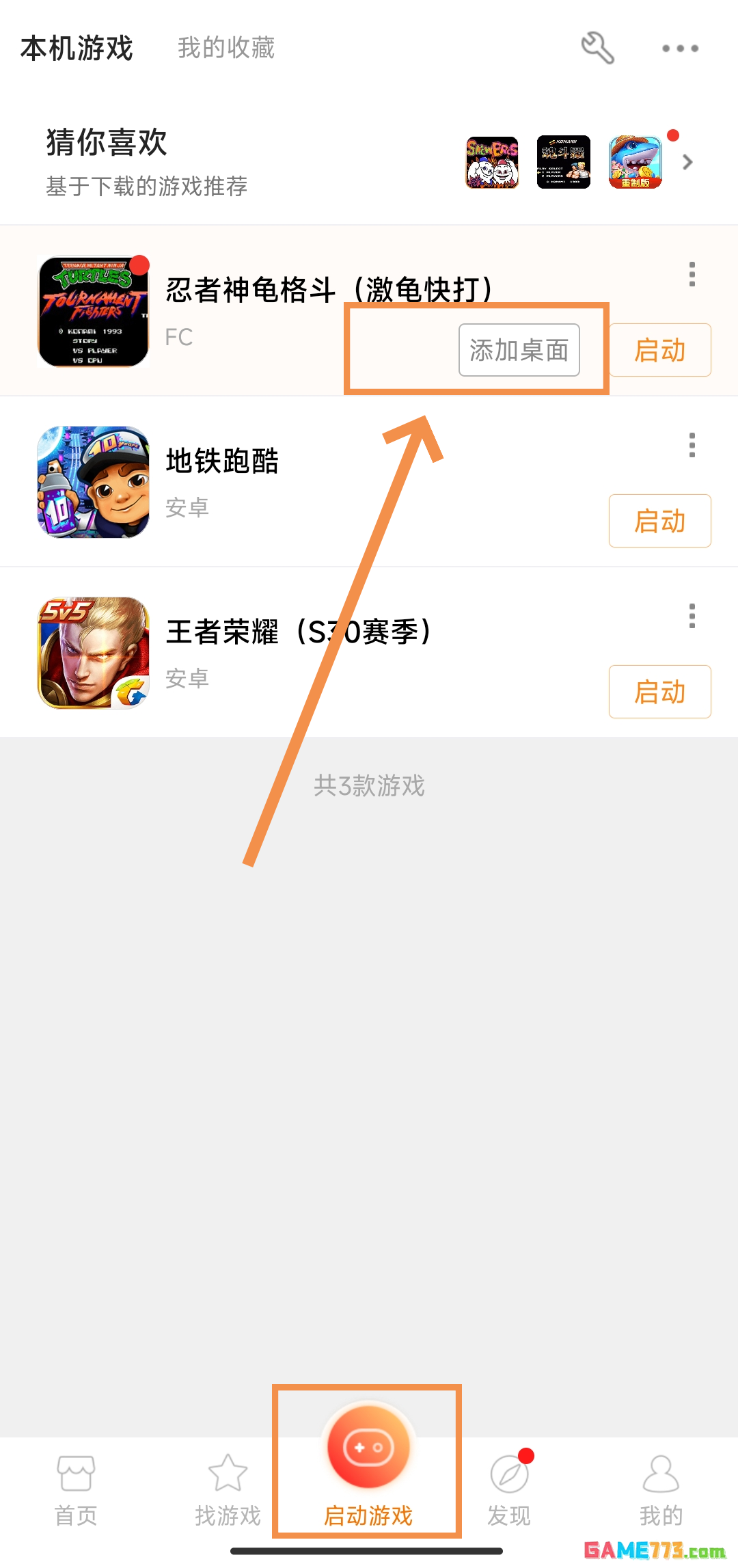Launch 忍者神龟格斗 with 启动
This screenshot has width=738, height=1568.
pos(659,350)
